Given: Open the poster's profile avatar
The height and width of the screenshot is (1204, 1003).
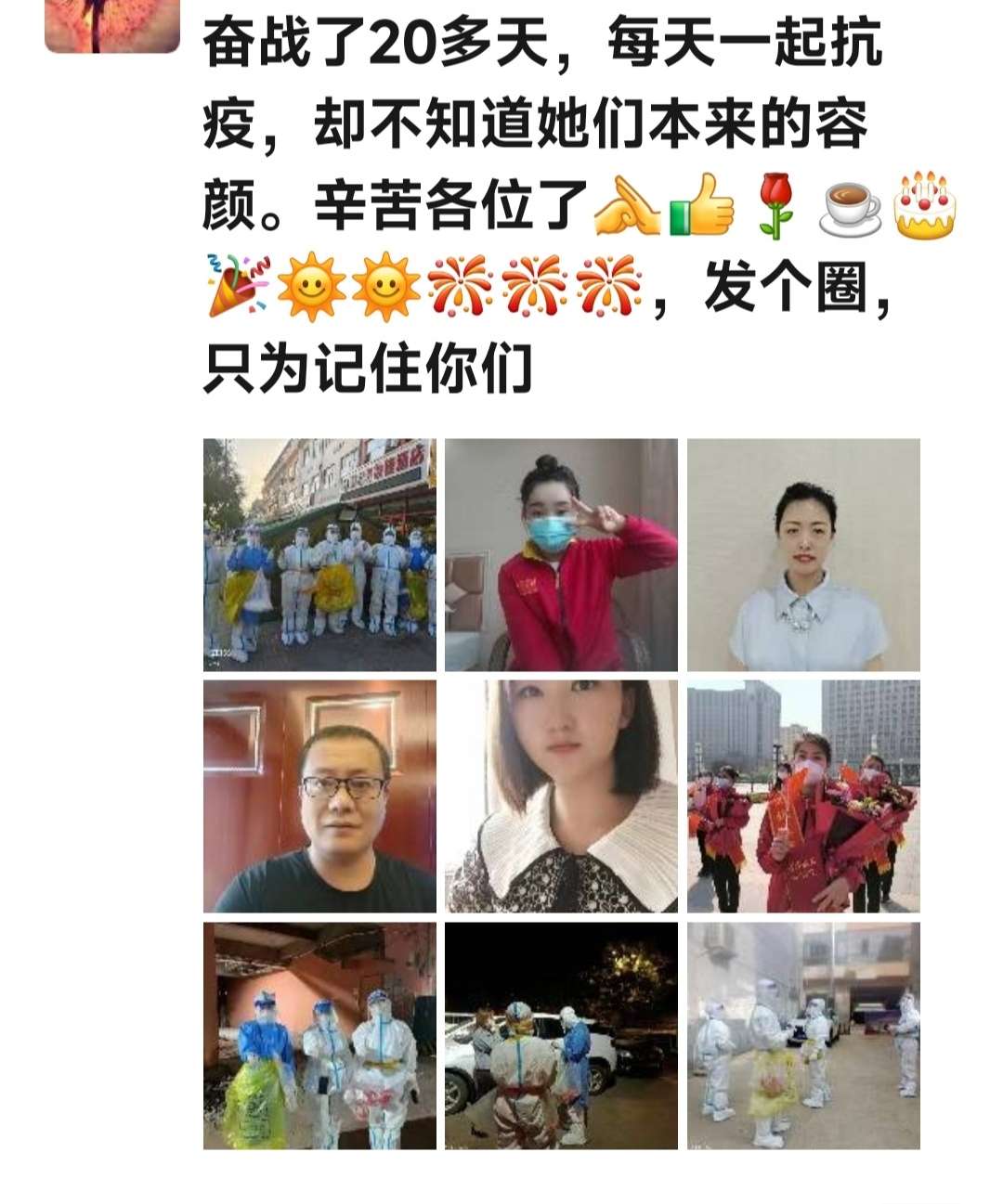Looking at the screenshot, I should click(111, 24).
